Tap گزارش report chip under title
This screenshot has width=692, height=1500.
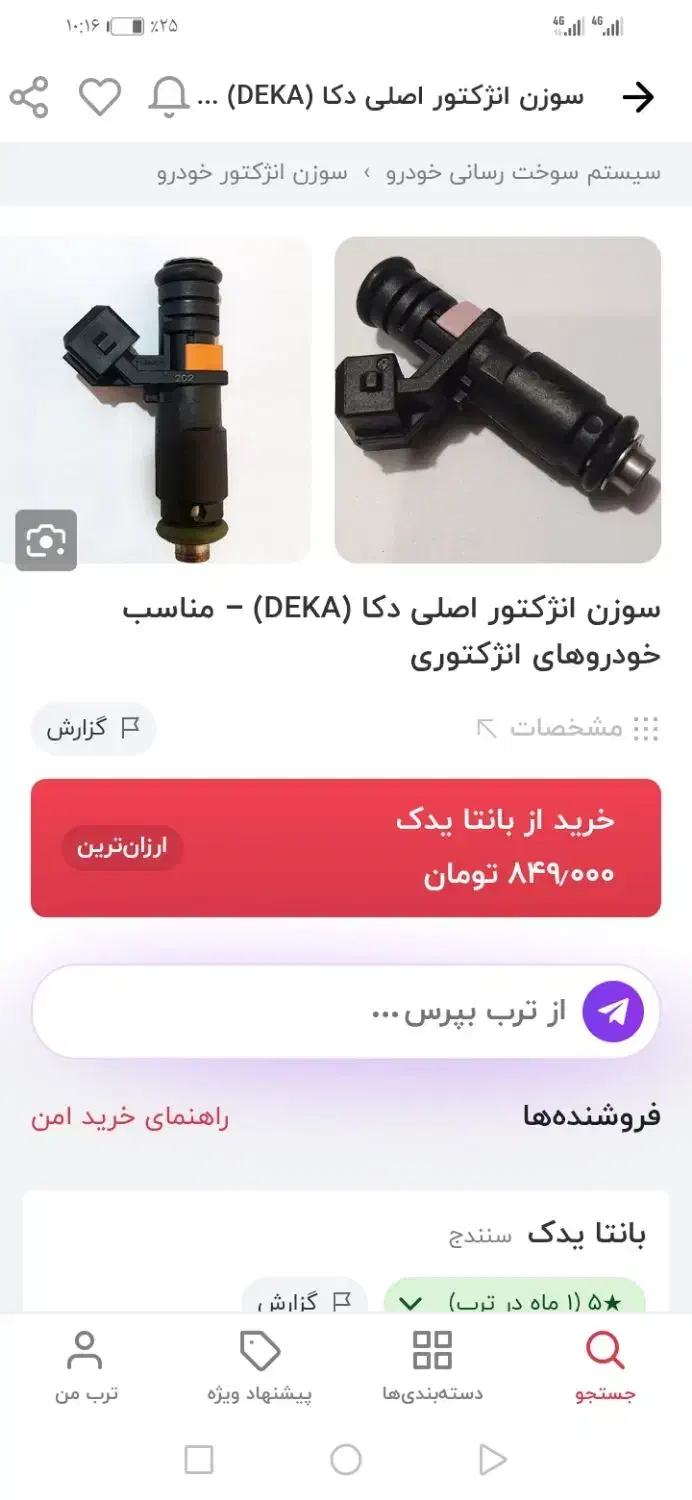[93, 728]
